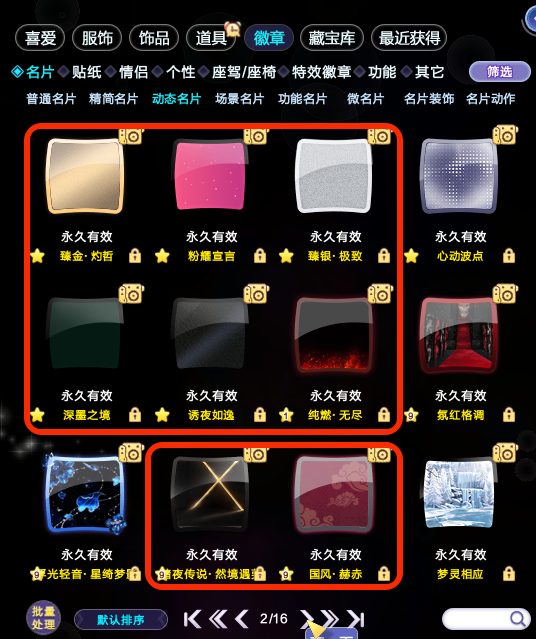Open the 默认排序 sorting dropdown

tap(121, 620)
